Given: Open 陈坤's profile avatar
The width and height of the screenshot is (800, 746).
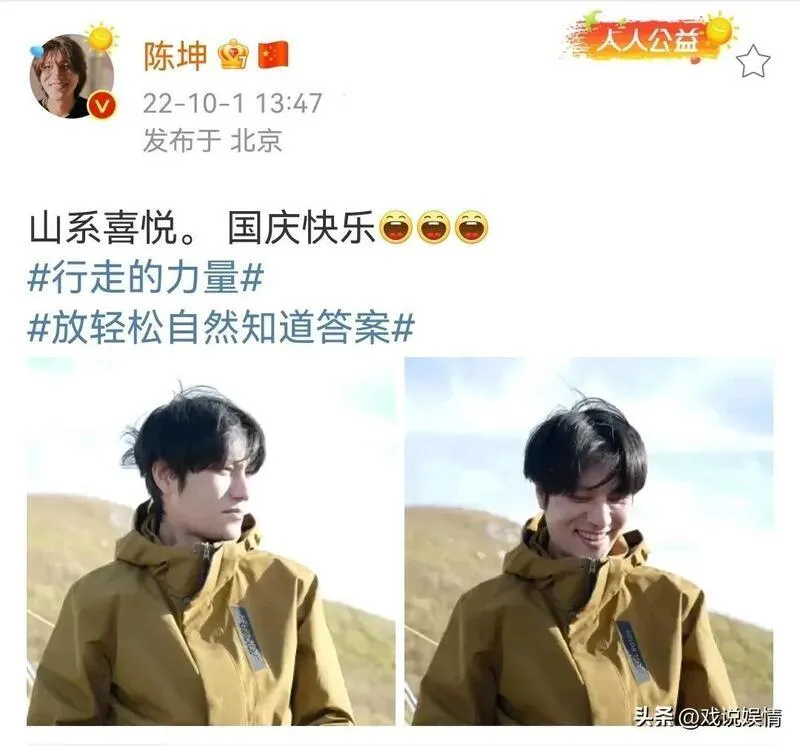Looking at the screenshot, I should tap(71, 76).
